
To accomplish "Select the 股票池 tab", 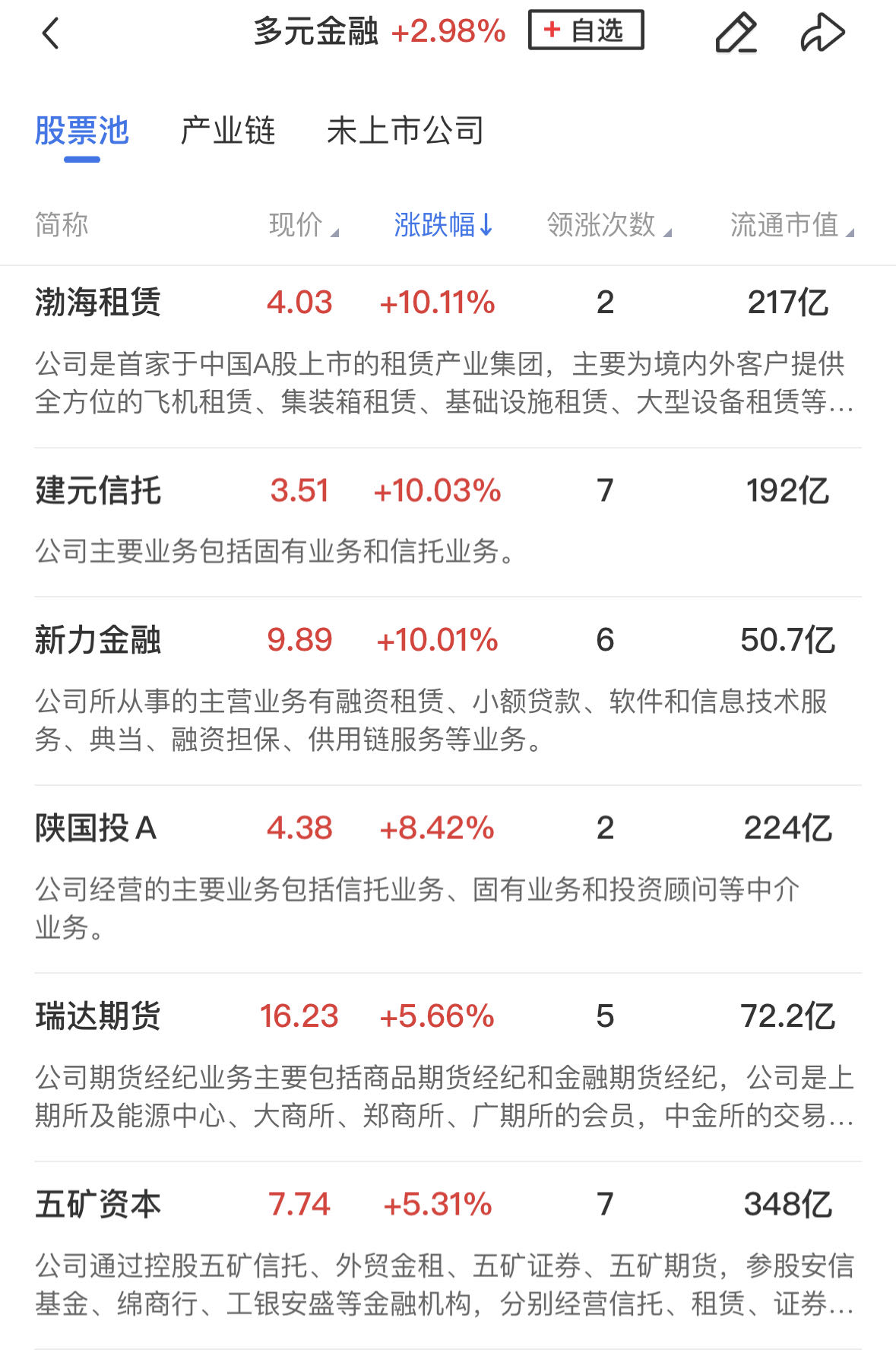I will [x=82, y=131].
